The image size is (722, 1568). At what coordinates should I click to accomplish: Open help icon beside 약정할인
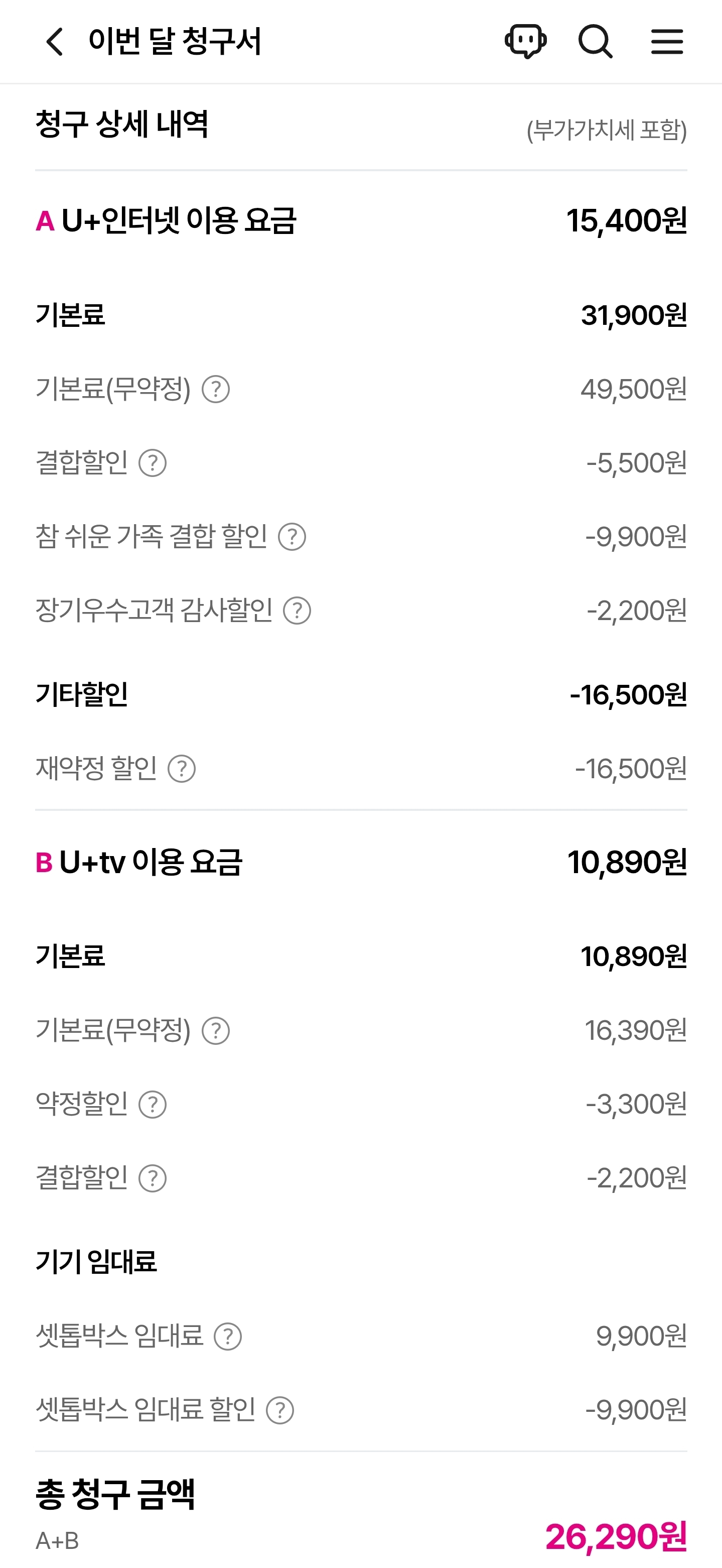(x=152, y=1104)
